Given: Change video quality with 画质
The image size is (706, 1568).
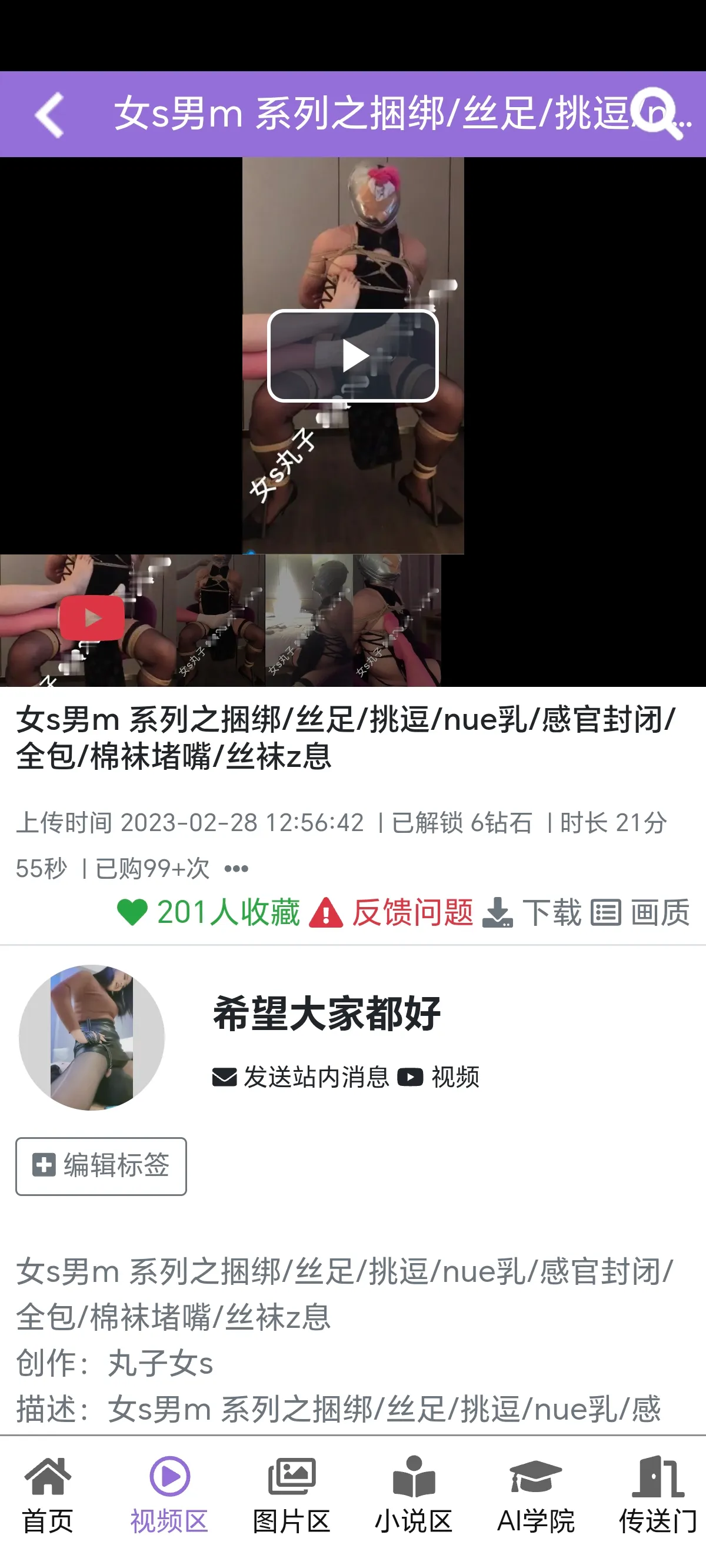Looking at the screenshot, I should (640, 912).
